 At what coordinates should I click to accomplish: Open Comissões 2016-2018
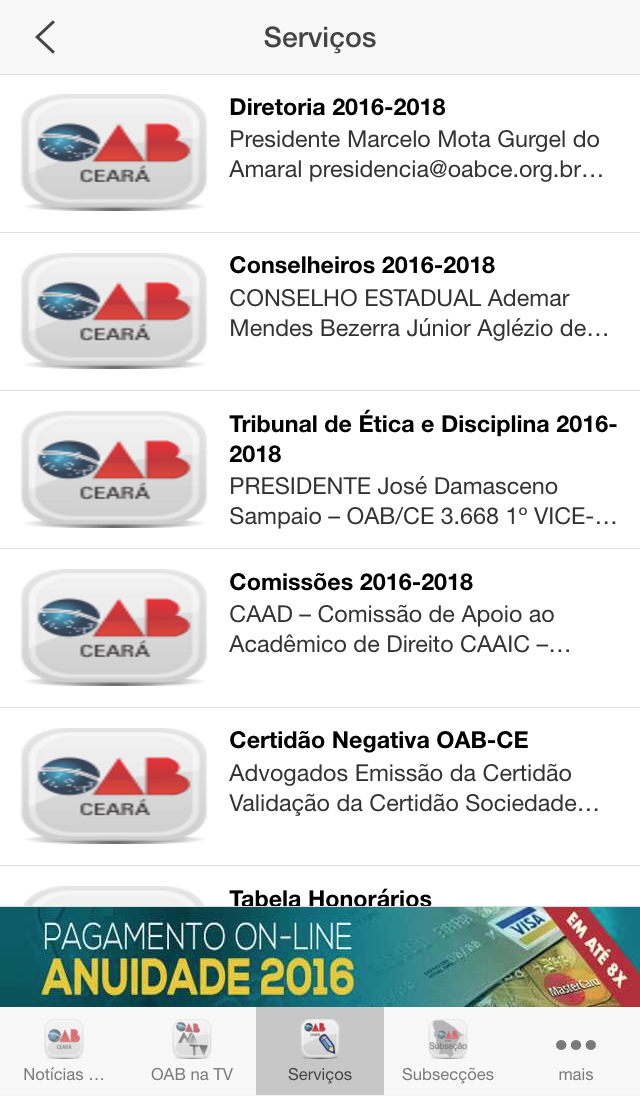click(320, 628)
